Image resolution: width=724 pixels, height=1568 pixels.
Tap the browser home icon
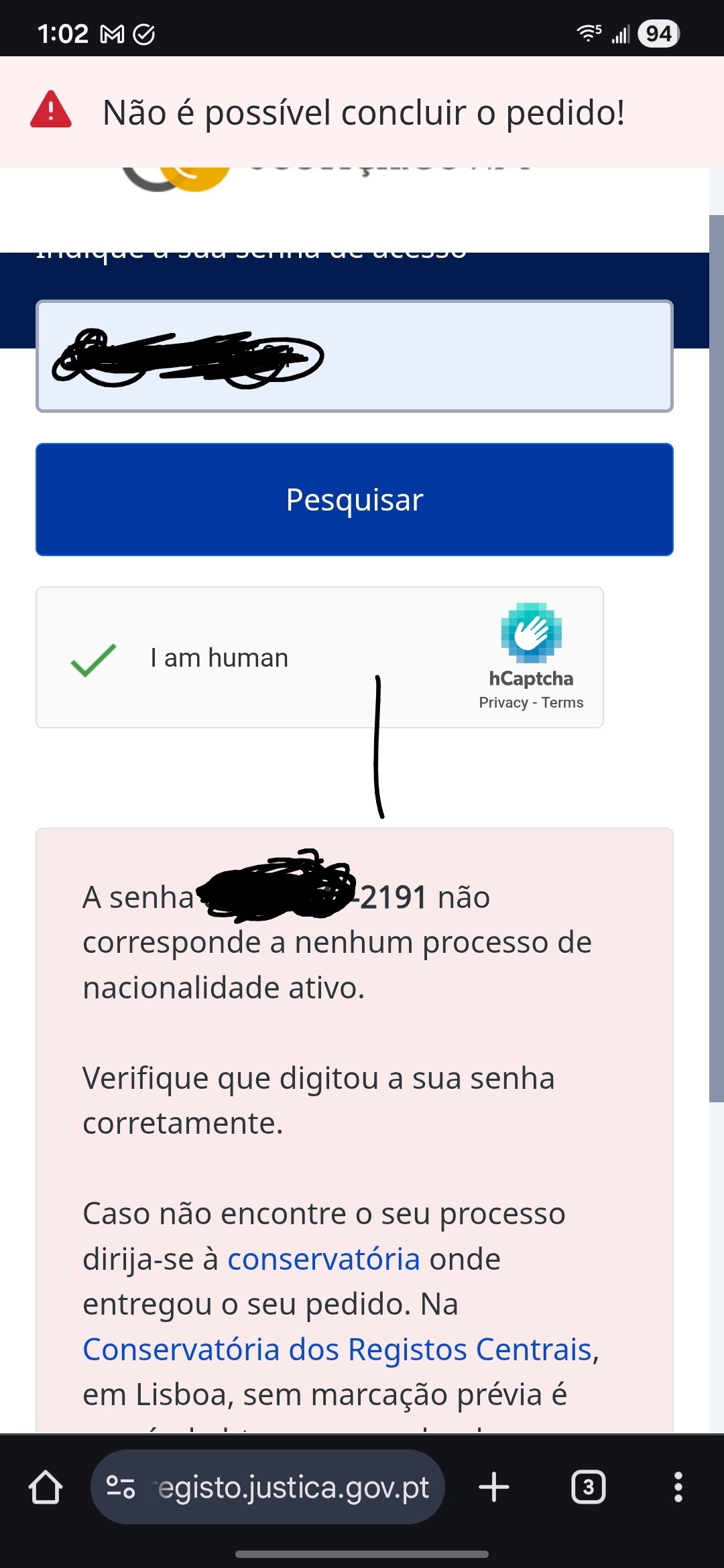point(46,1487)
